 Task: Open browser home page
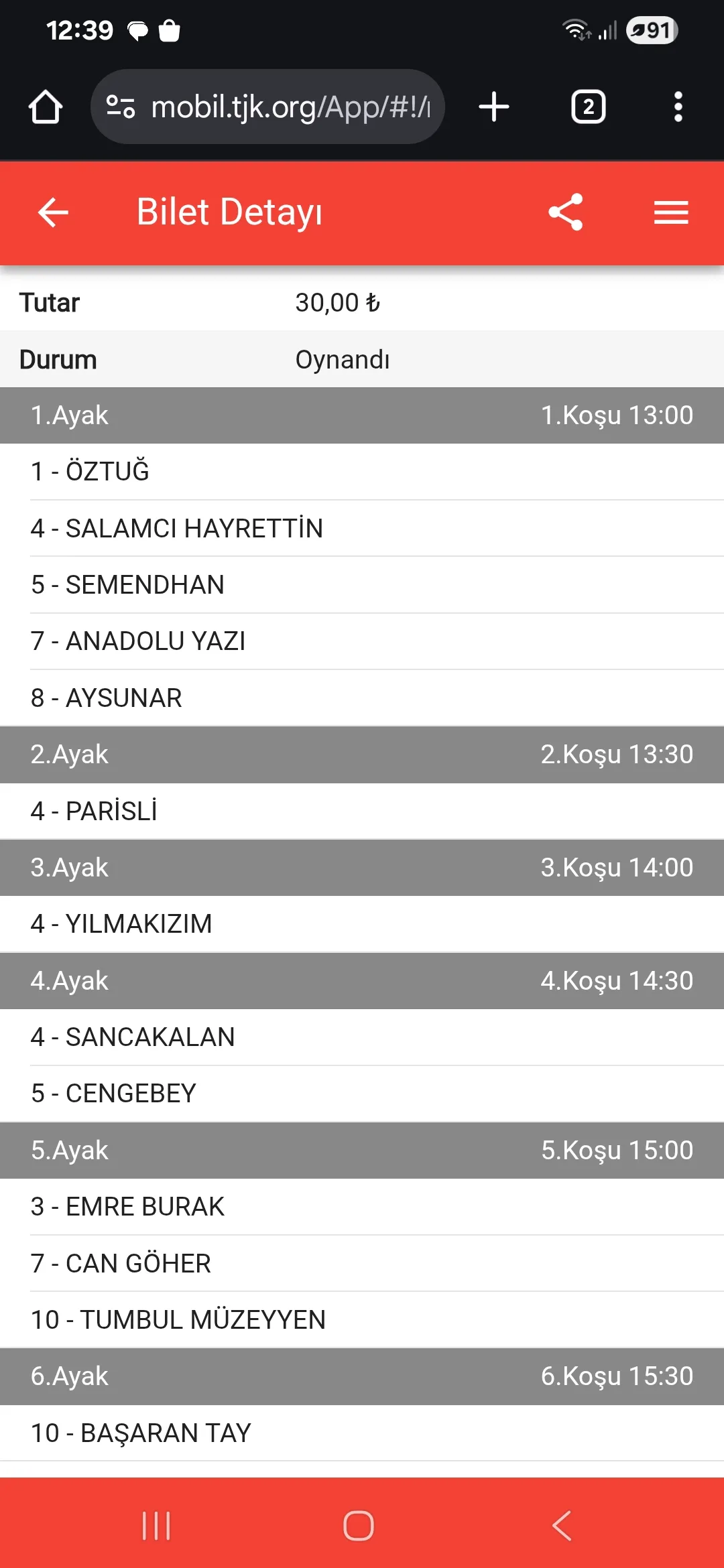click(46, 107)
